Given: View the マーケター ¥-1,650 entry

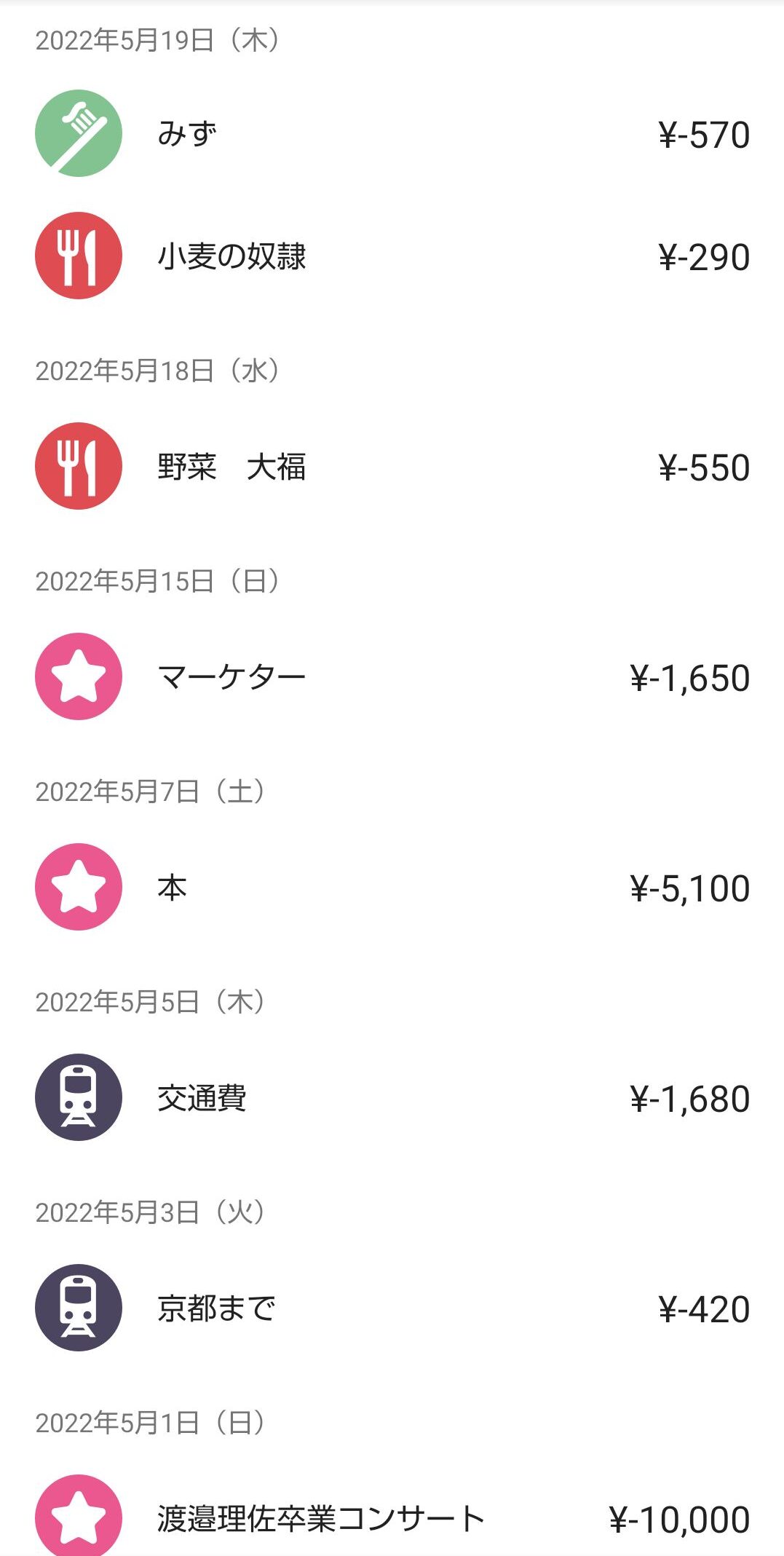Looking at the screenshot, I should pyautogui.click(x=392, y=676).
